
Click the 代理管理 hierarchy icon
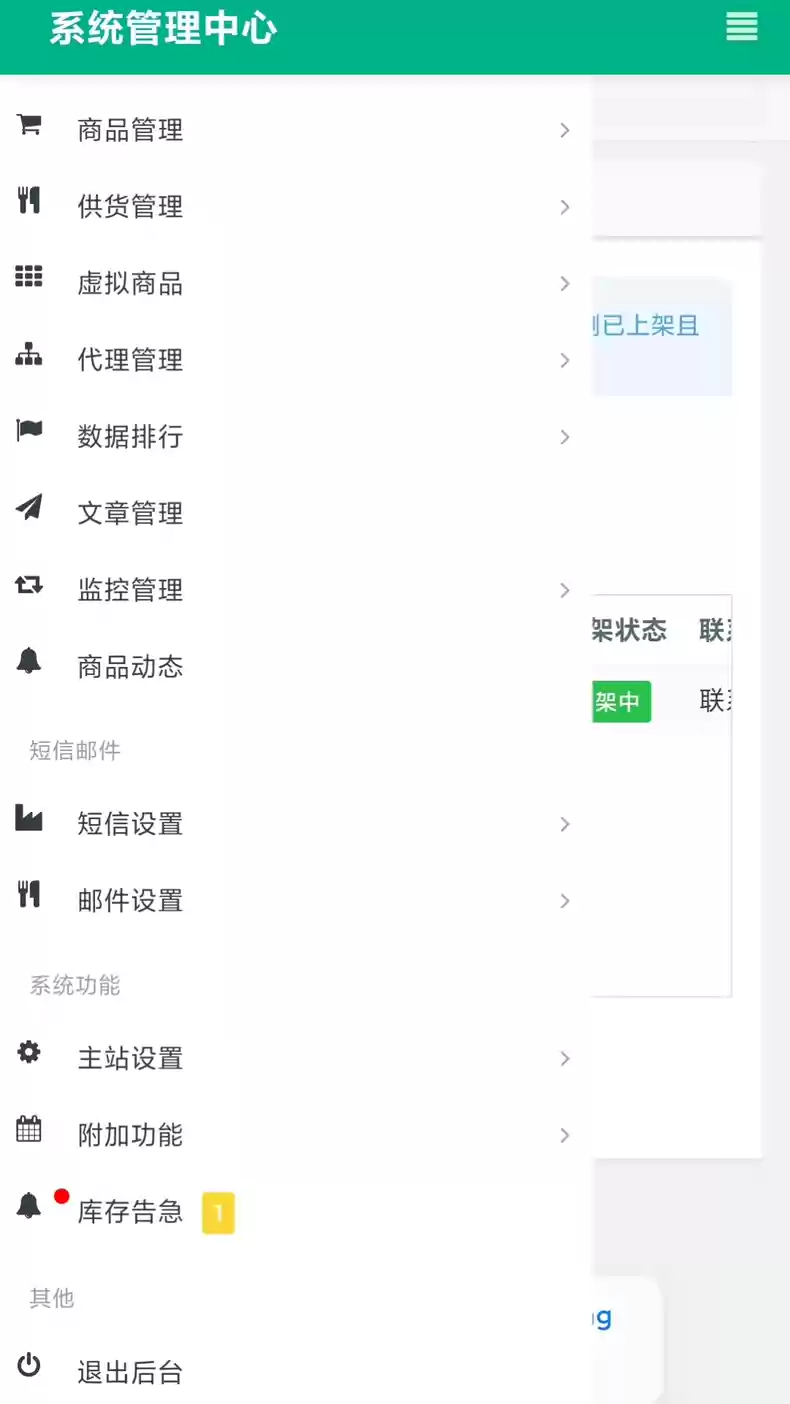pos(28,357)
